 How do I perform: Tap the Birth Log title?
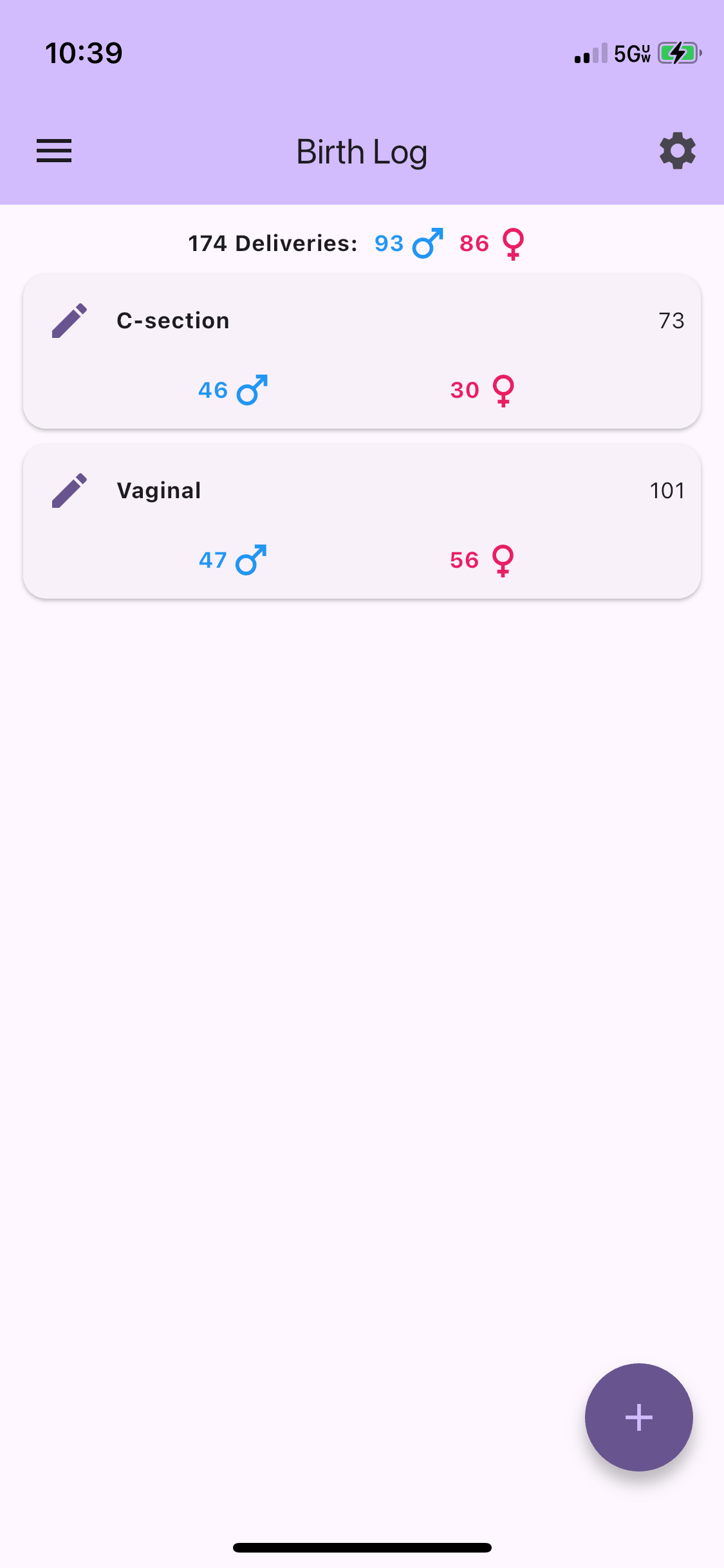coord(362,151)
